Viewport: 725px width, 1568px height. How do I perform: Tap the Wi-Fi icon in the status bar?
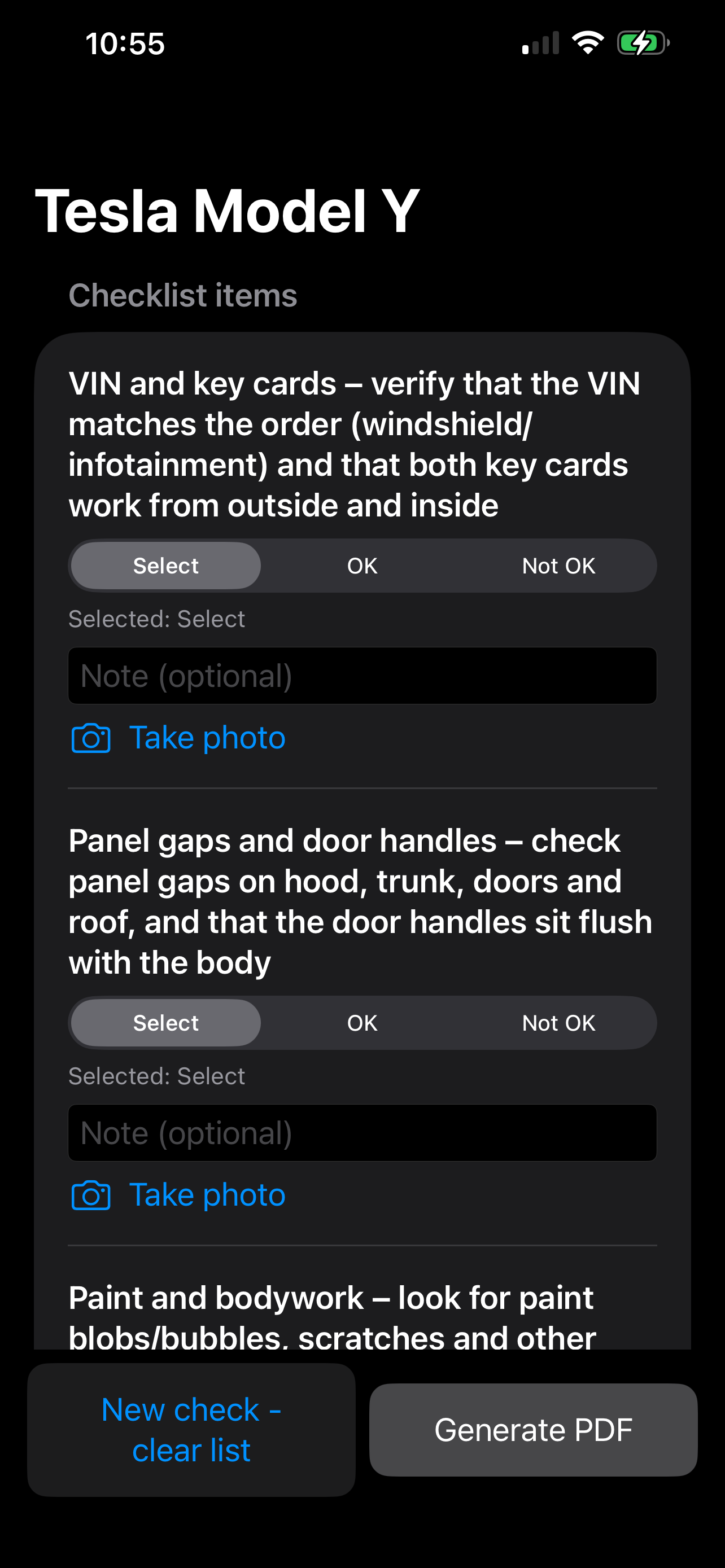tap(587, 41)
